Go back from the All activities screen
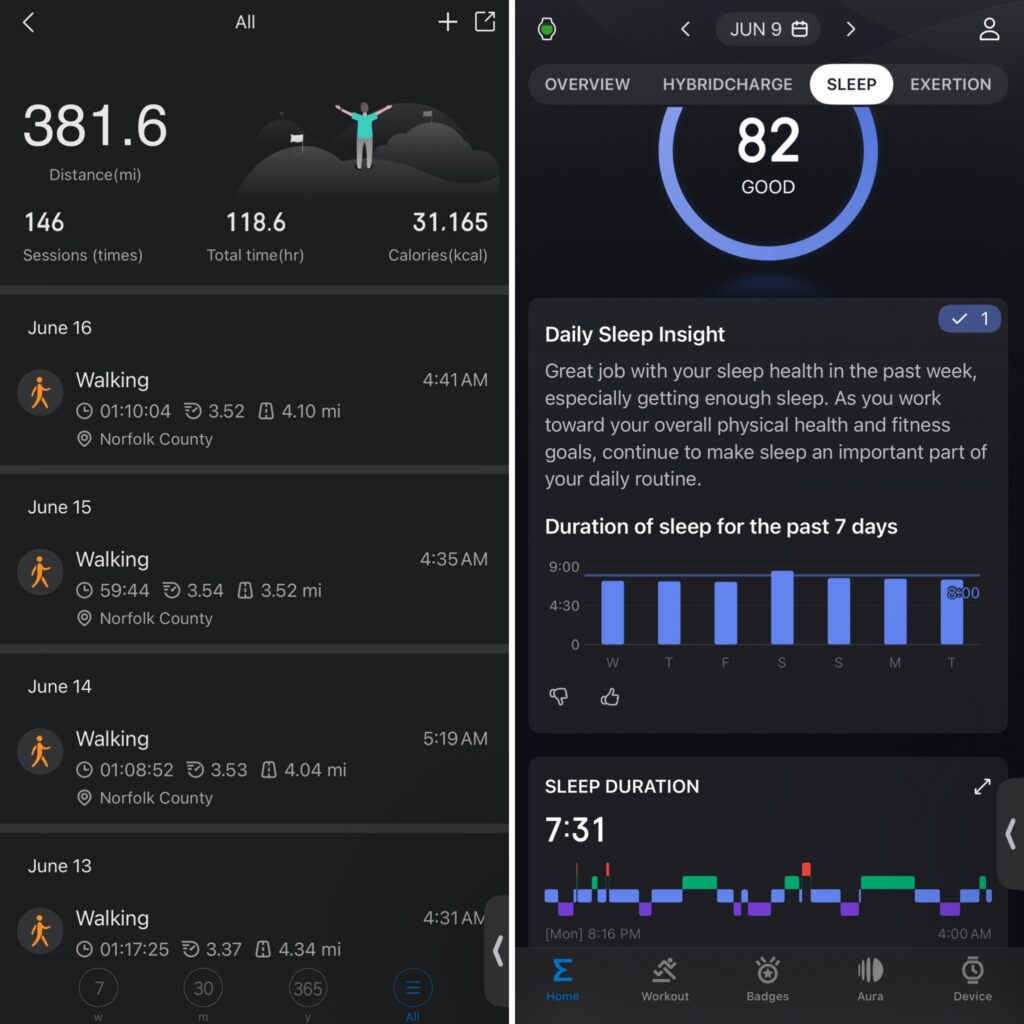1024x1024 pixels. [28, 23]
